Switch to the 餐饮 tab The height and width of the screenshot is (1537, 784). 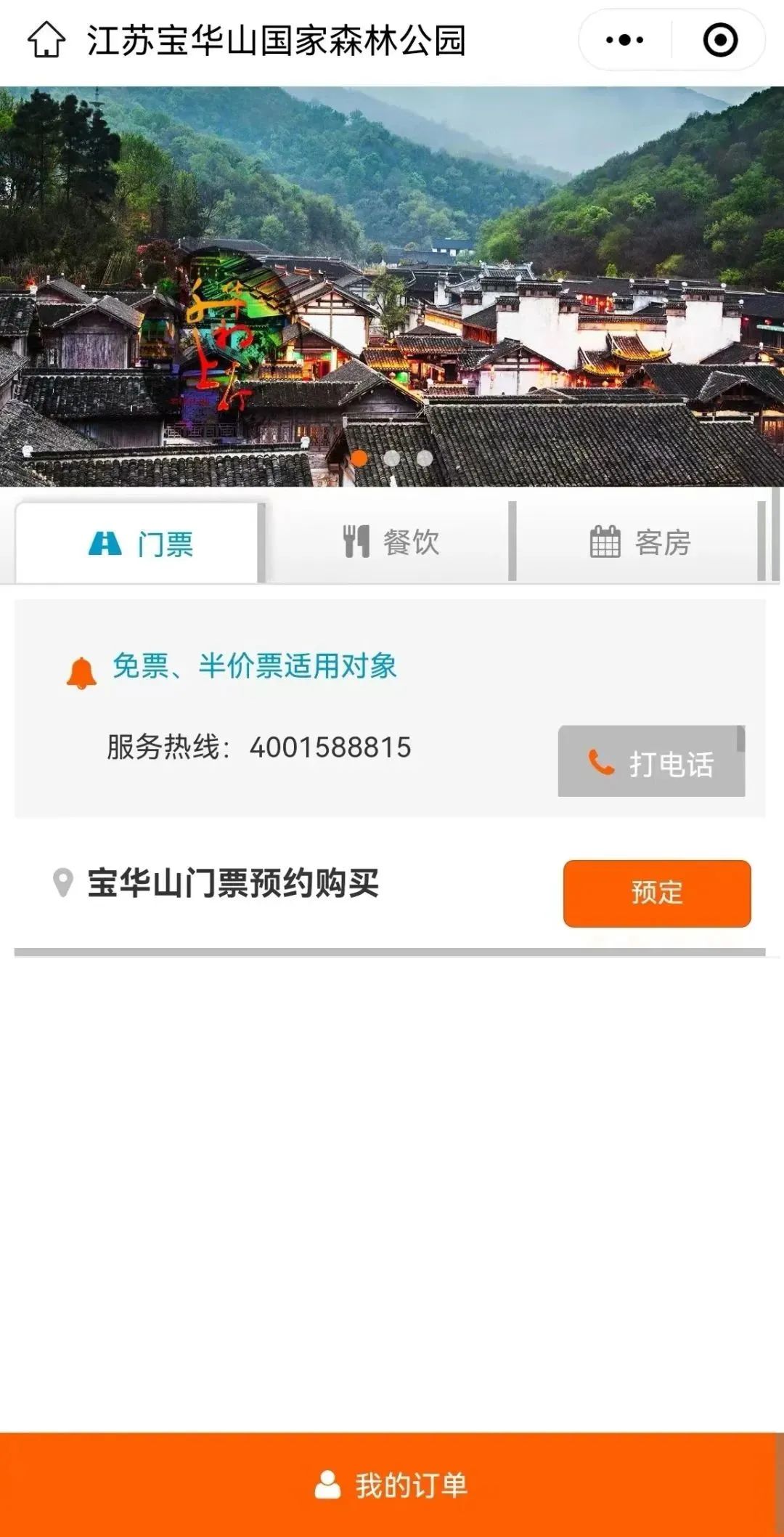click(391, 542)
